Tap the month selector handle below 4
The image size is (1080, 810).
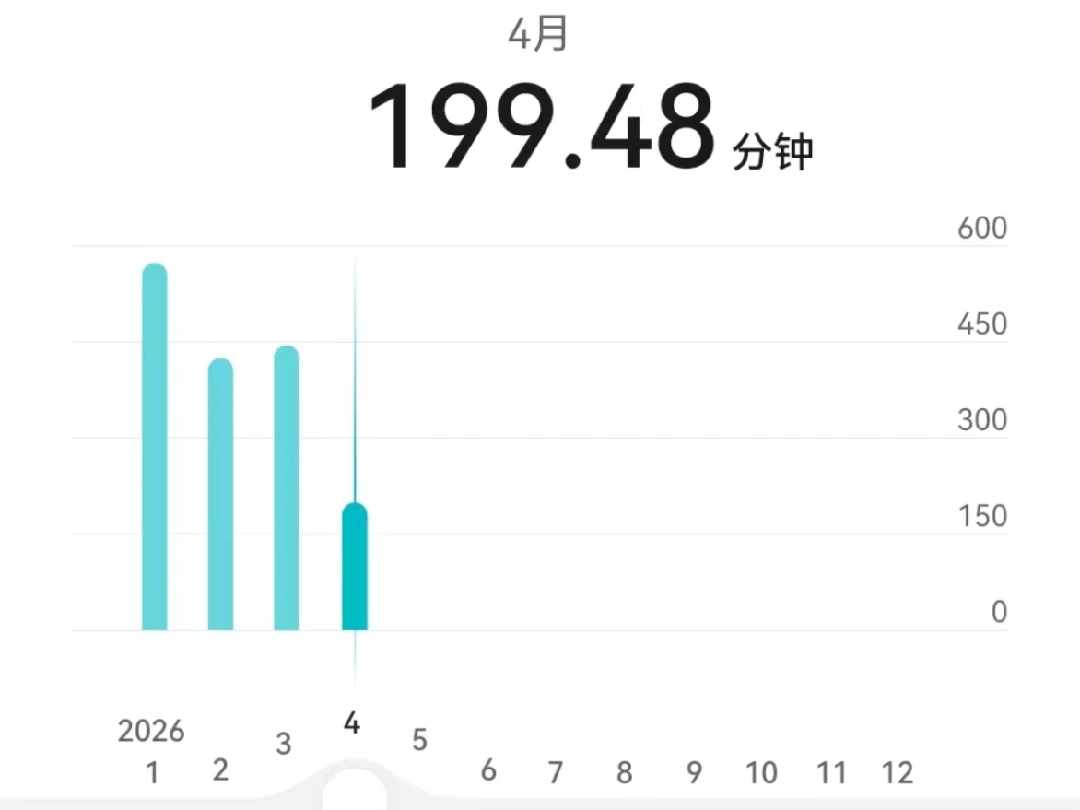[354, 790]
